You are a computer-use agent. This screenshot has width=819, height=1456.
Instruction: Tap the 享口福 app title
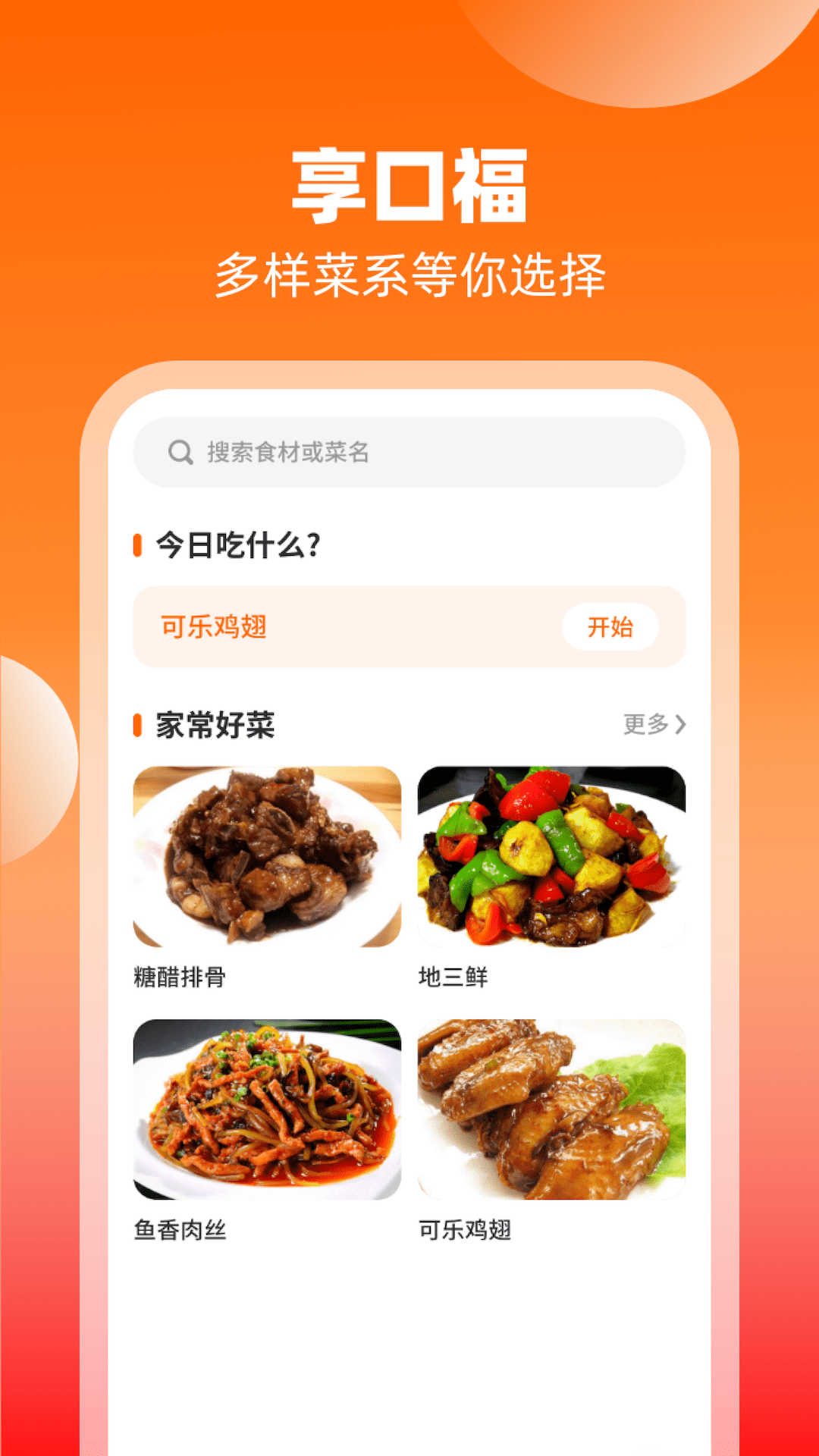click(409, 186)
